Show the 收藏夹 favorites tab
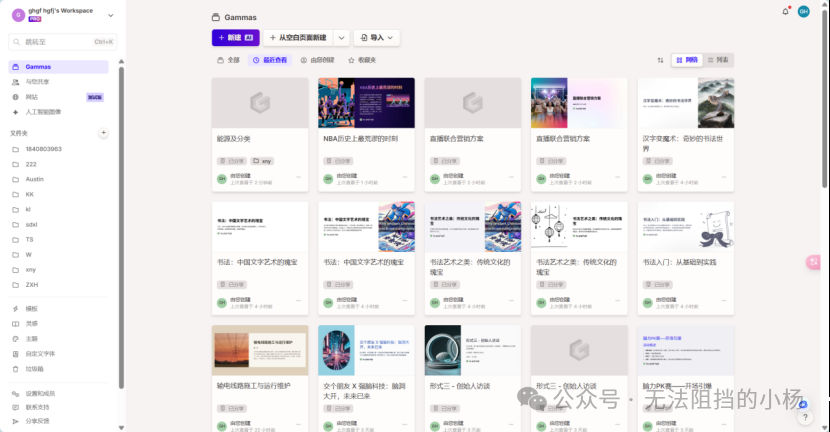The width and height of the screenshot is (830, 432). click(362, 60)
